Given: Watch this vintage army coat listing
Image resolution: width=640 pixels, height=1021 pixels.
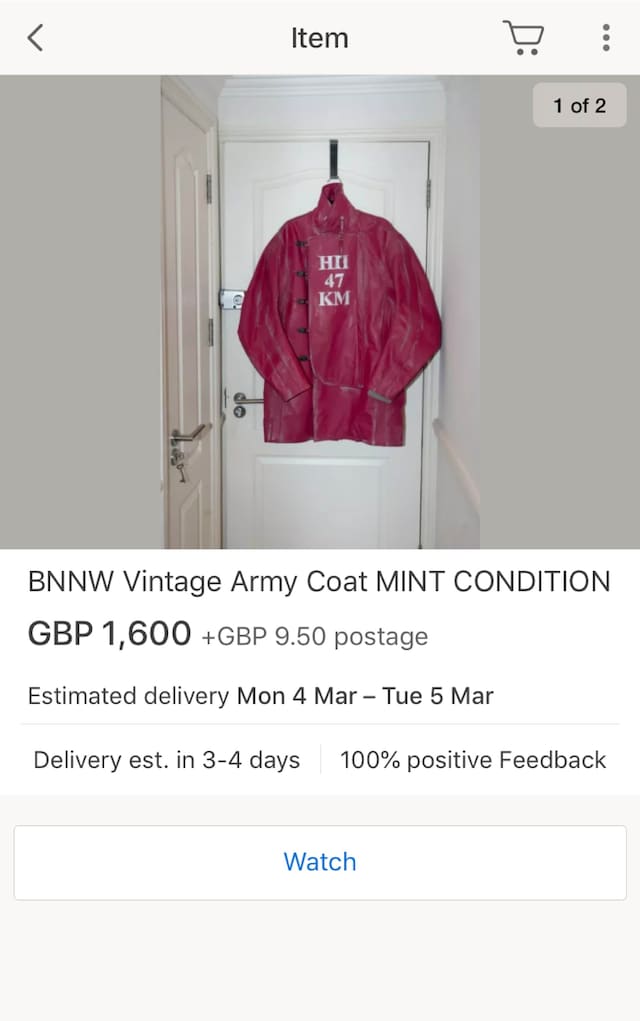Looking at the screenshot, I should (320, 862).
